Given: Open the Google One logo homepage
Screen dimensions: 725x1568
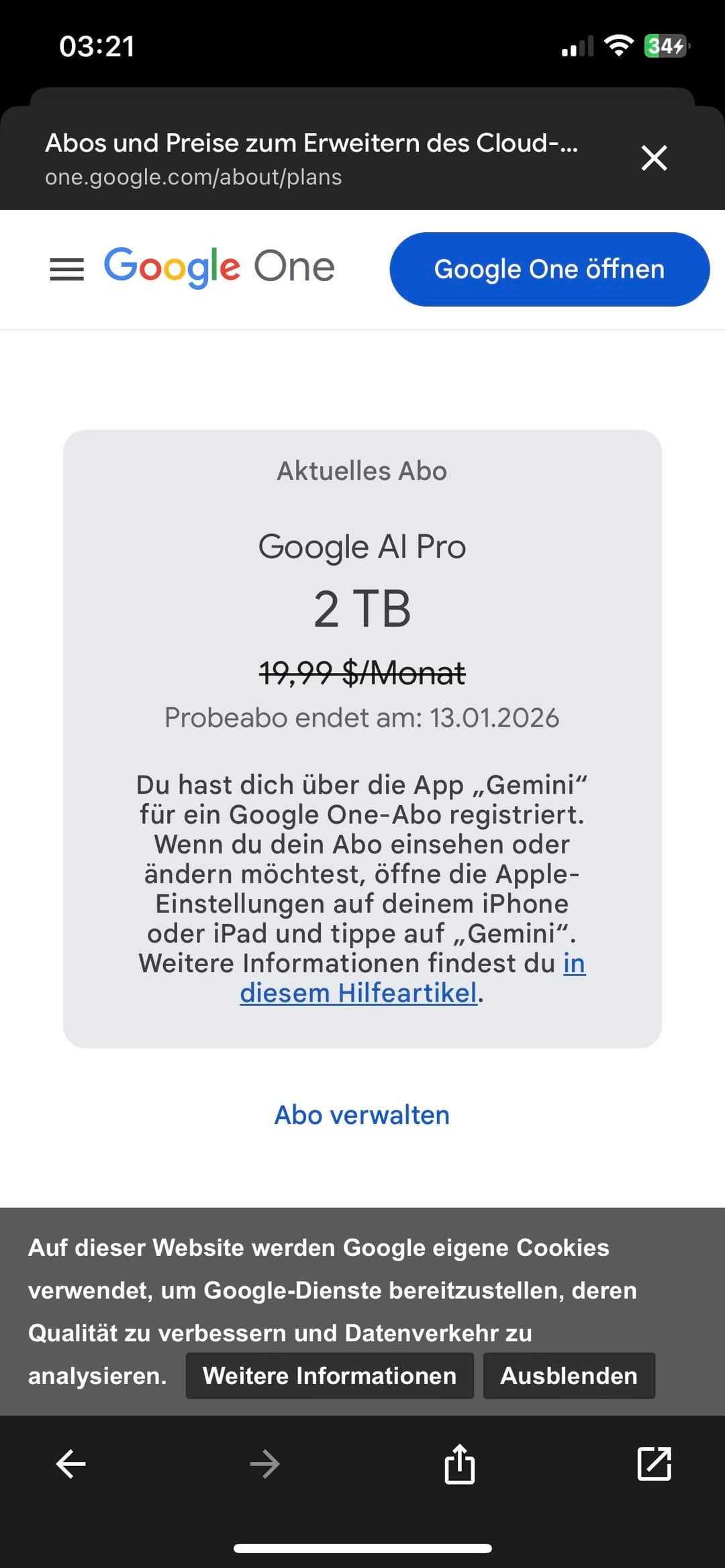Looking at the screenshot, I should [x=220, y=267].
